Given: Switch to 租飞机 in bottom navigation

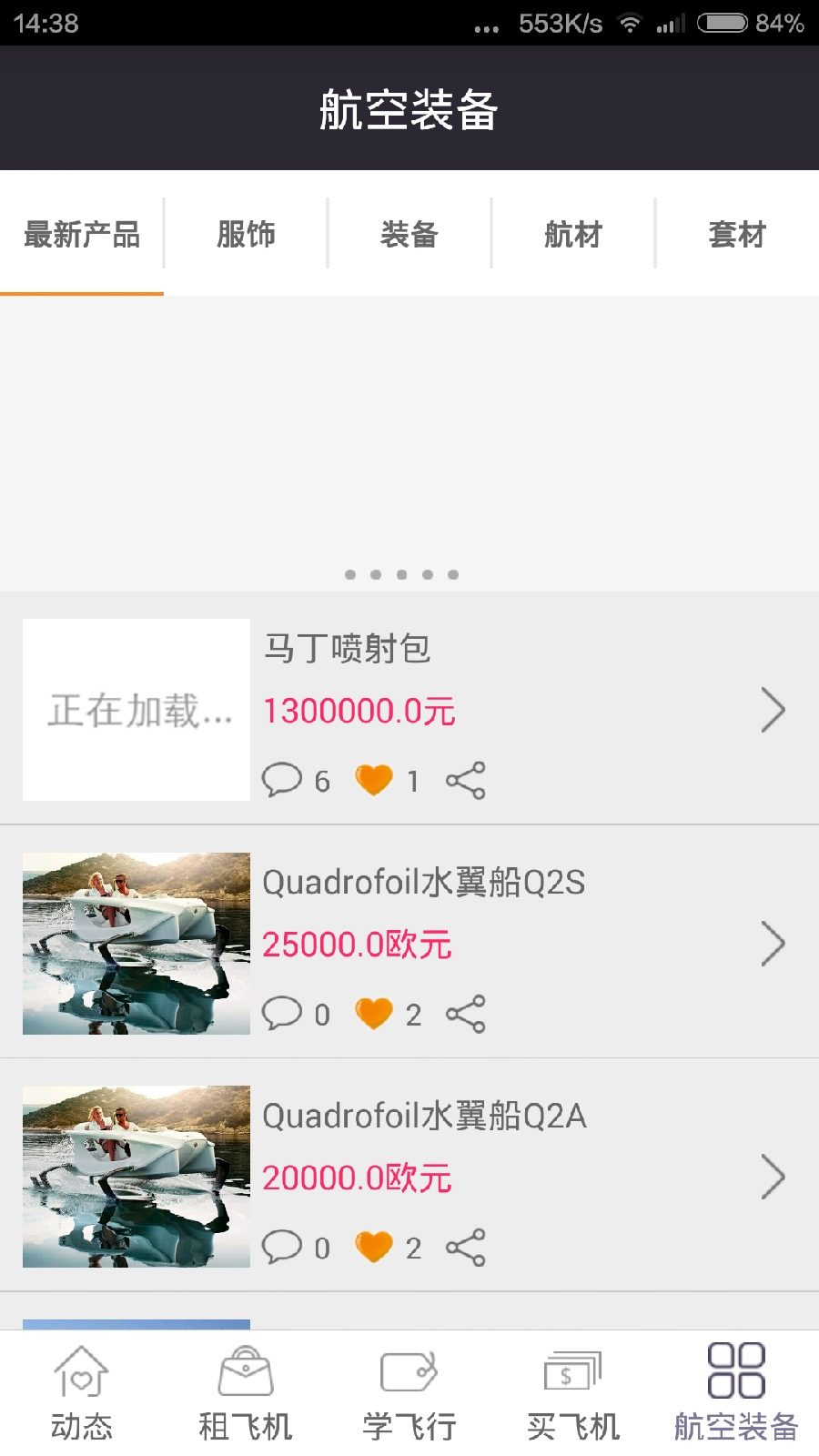Looking at the screenshot, I should tap(246, 1394).
